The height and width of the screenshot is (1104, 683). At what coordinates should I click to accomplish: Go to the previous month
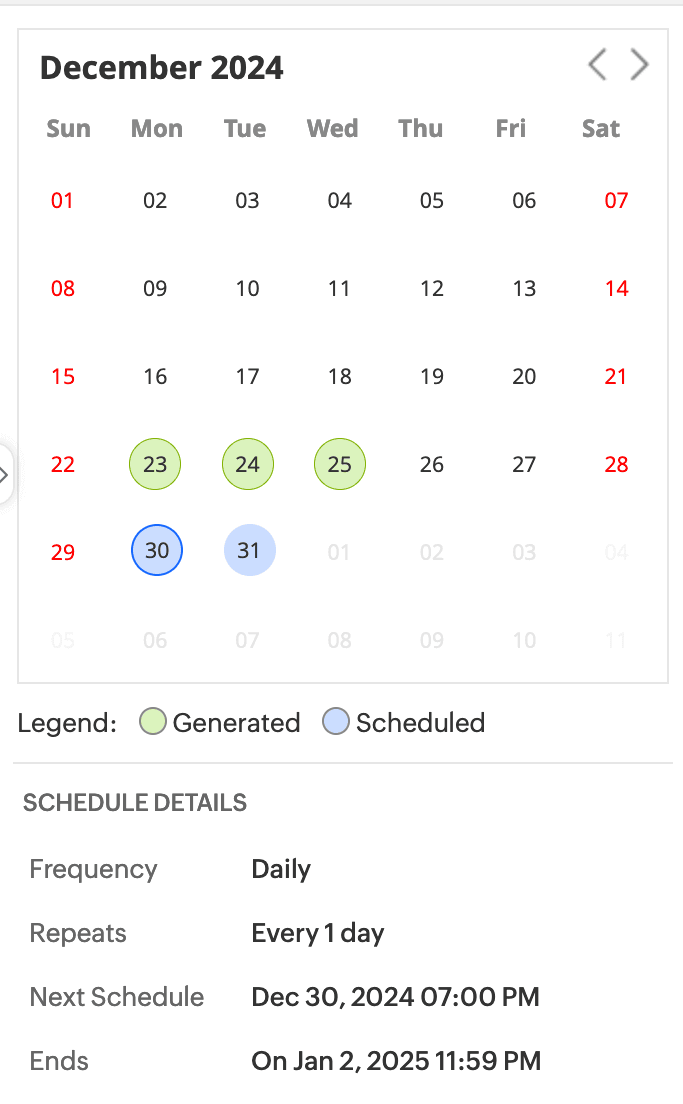pyautogui.click(x=597, y=65)
